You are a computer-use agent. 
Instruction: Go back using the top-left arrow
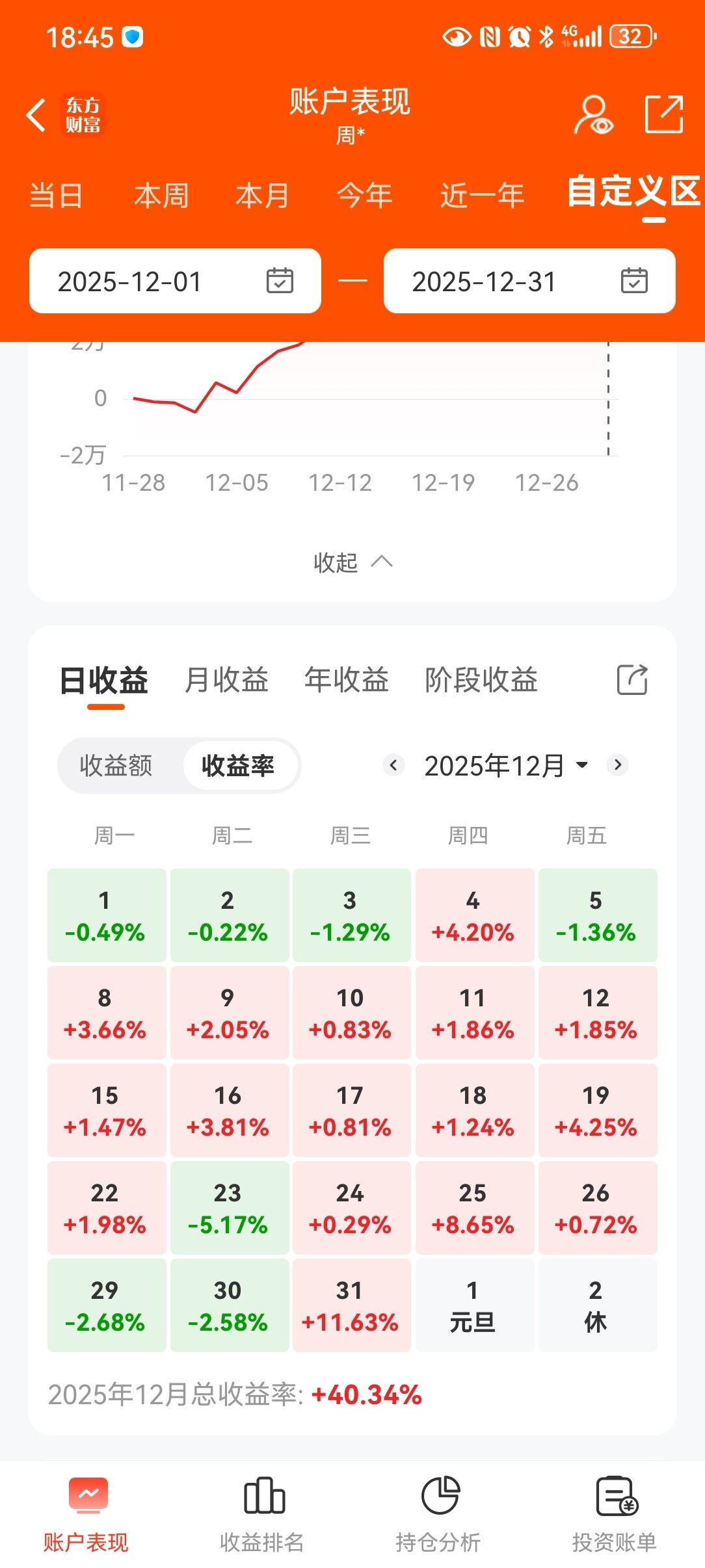(x=36, y=115)
